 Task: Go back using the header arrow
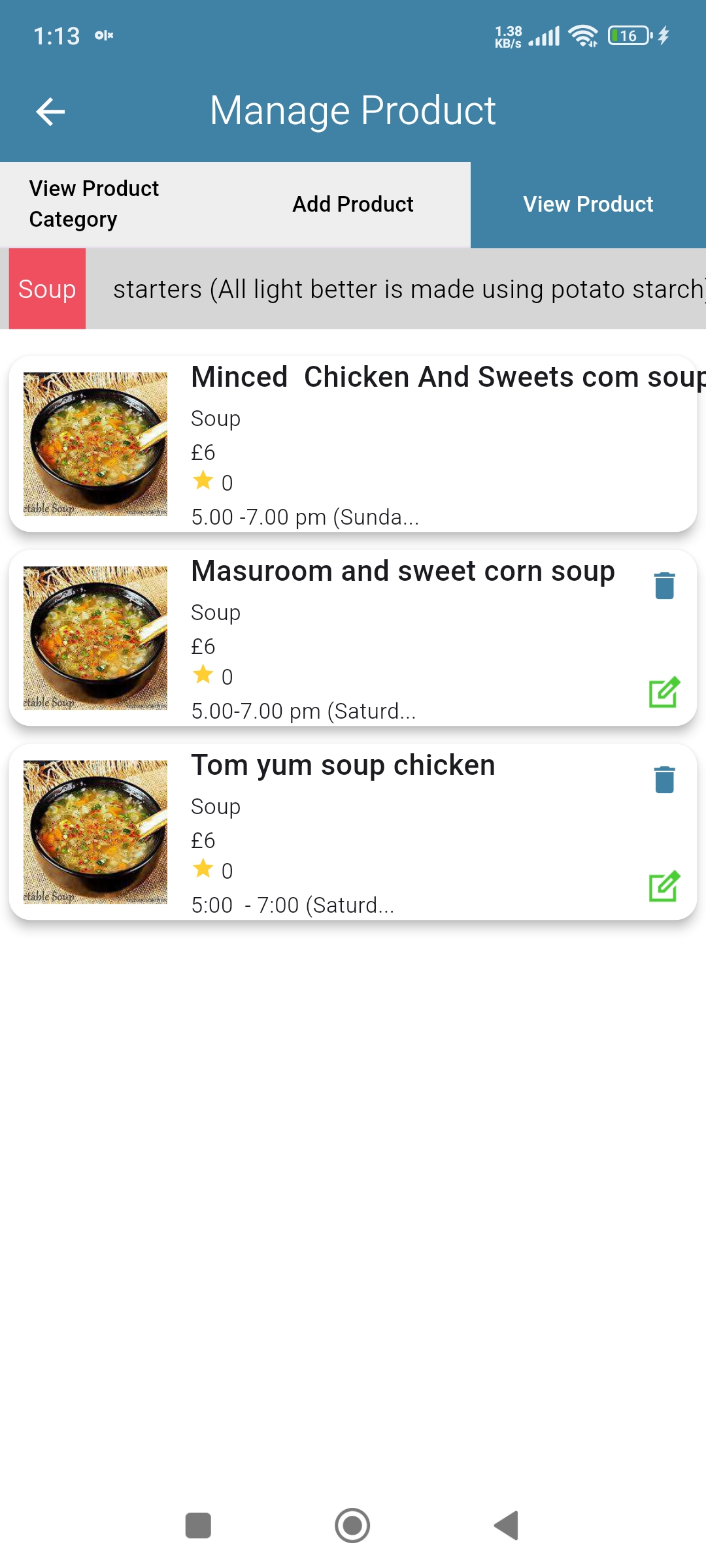pos(50,112)
